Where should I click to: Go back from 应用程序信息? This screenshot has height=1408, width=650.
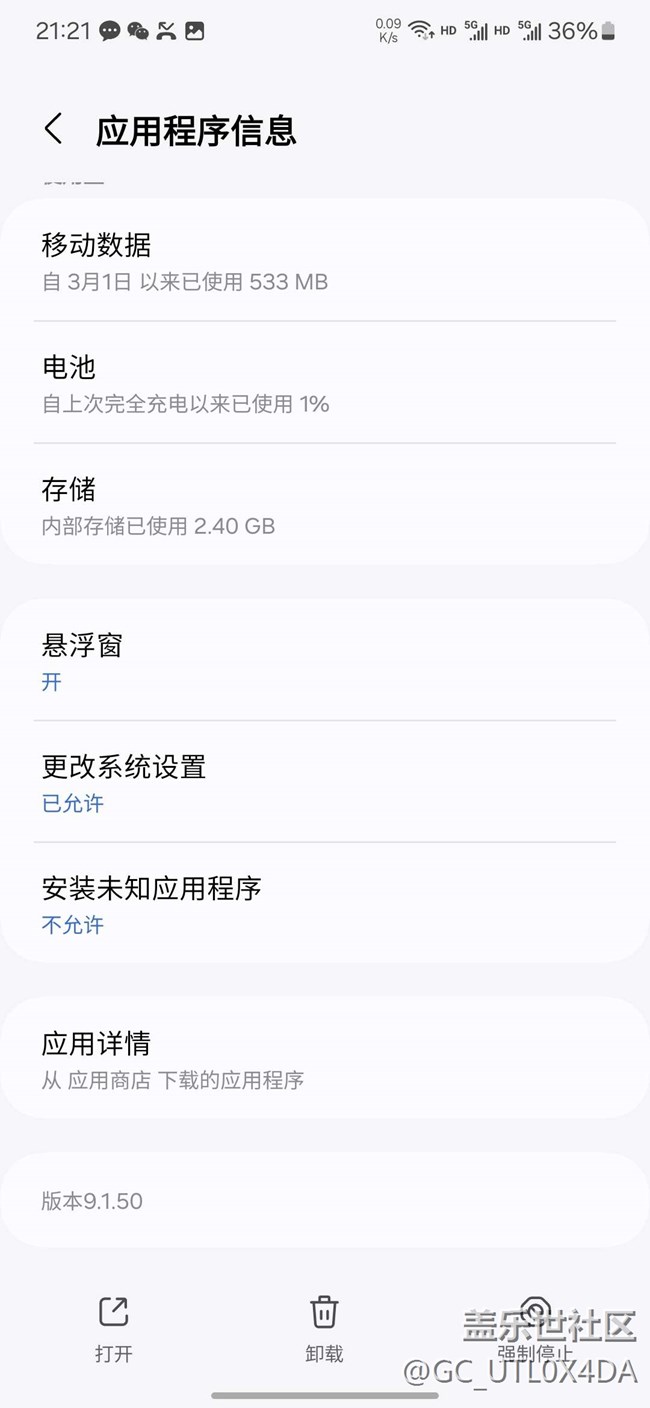53,130
